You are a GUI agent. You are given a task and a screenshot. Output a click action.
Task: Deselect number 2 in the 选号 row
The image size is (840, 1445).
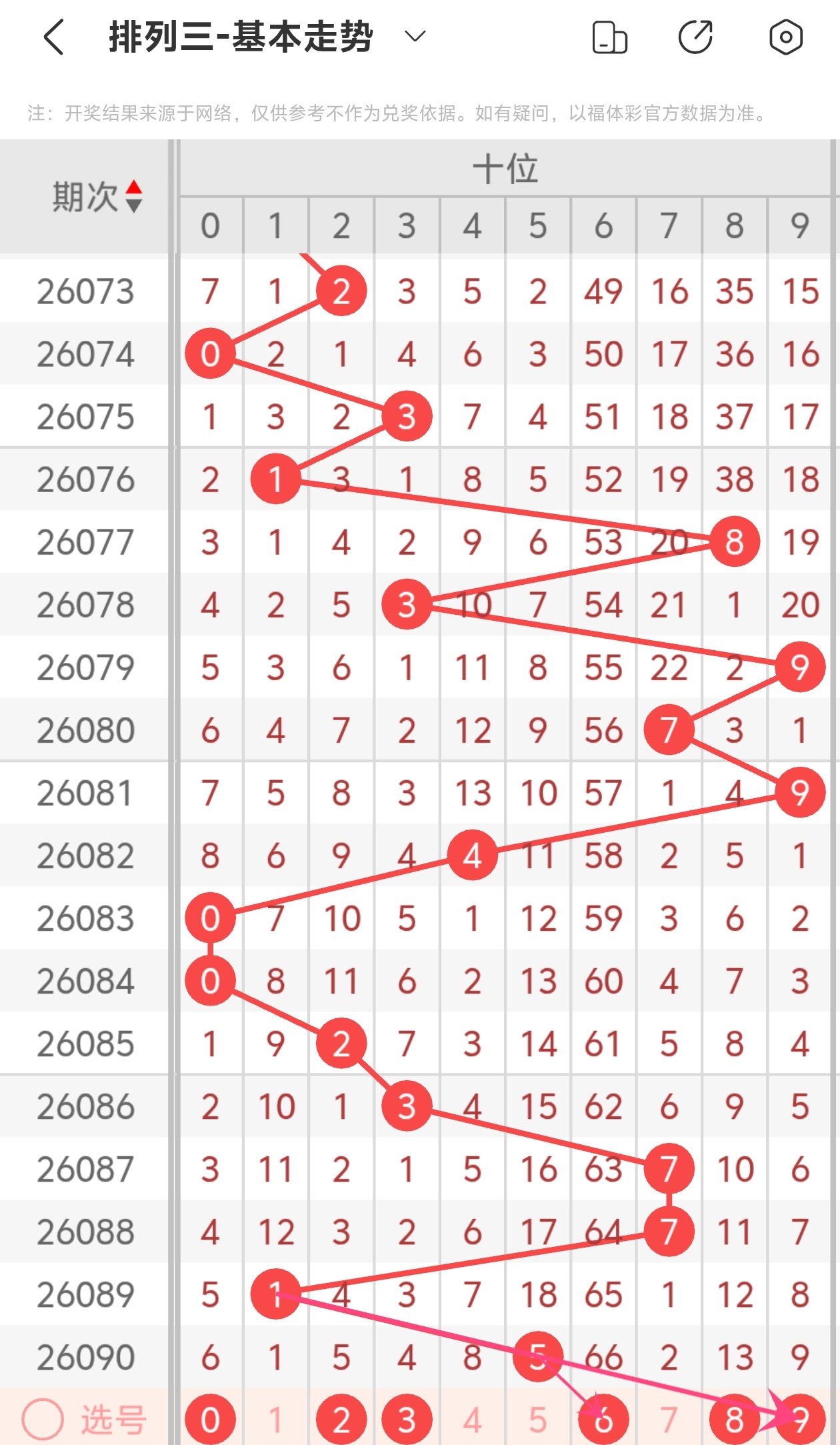[x=341, y=1420]
